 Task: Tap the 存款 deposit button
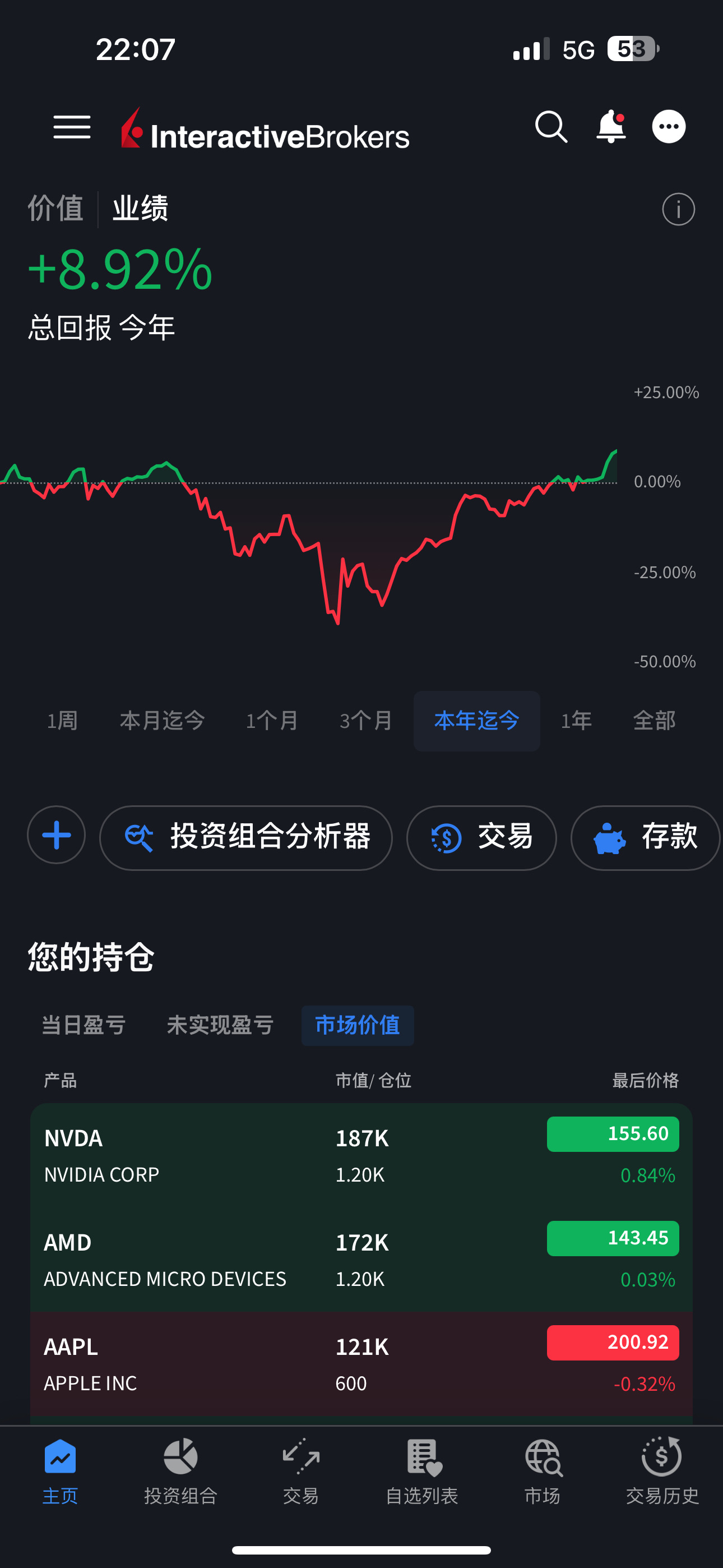click(x=645, y=837)
